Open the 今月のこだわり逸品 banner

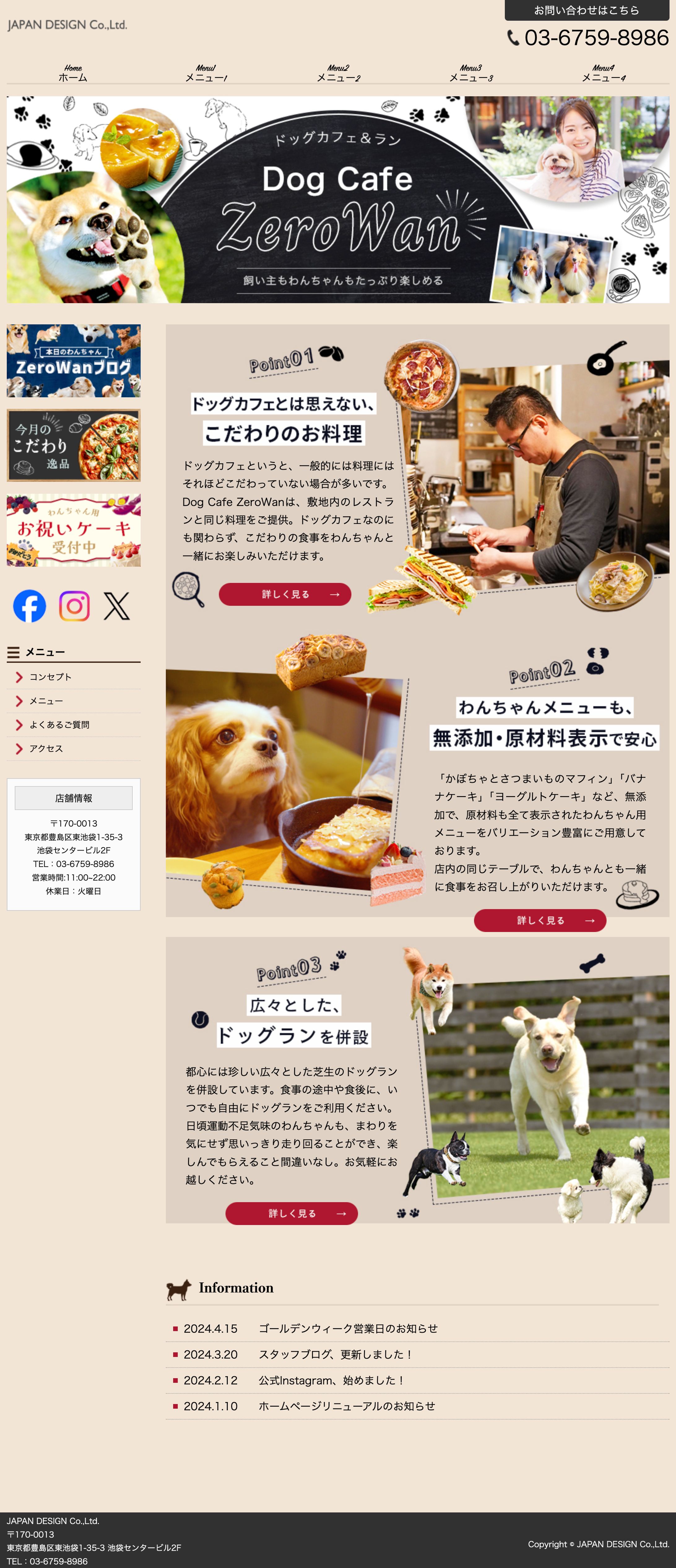pos(74,446)
